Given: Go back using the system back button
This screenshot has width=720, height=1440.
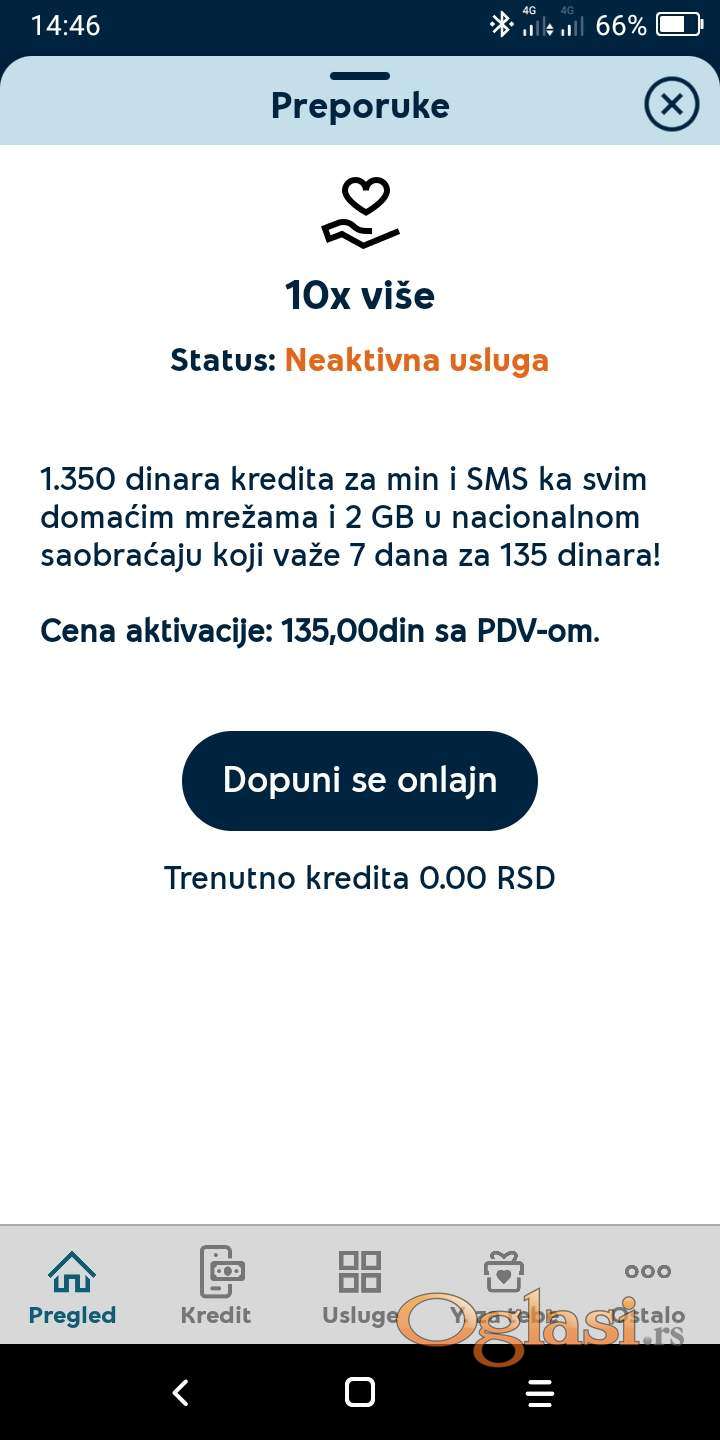Looking at the screenshot, I should click(x=180, y=1392).
